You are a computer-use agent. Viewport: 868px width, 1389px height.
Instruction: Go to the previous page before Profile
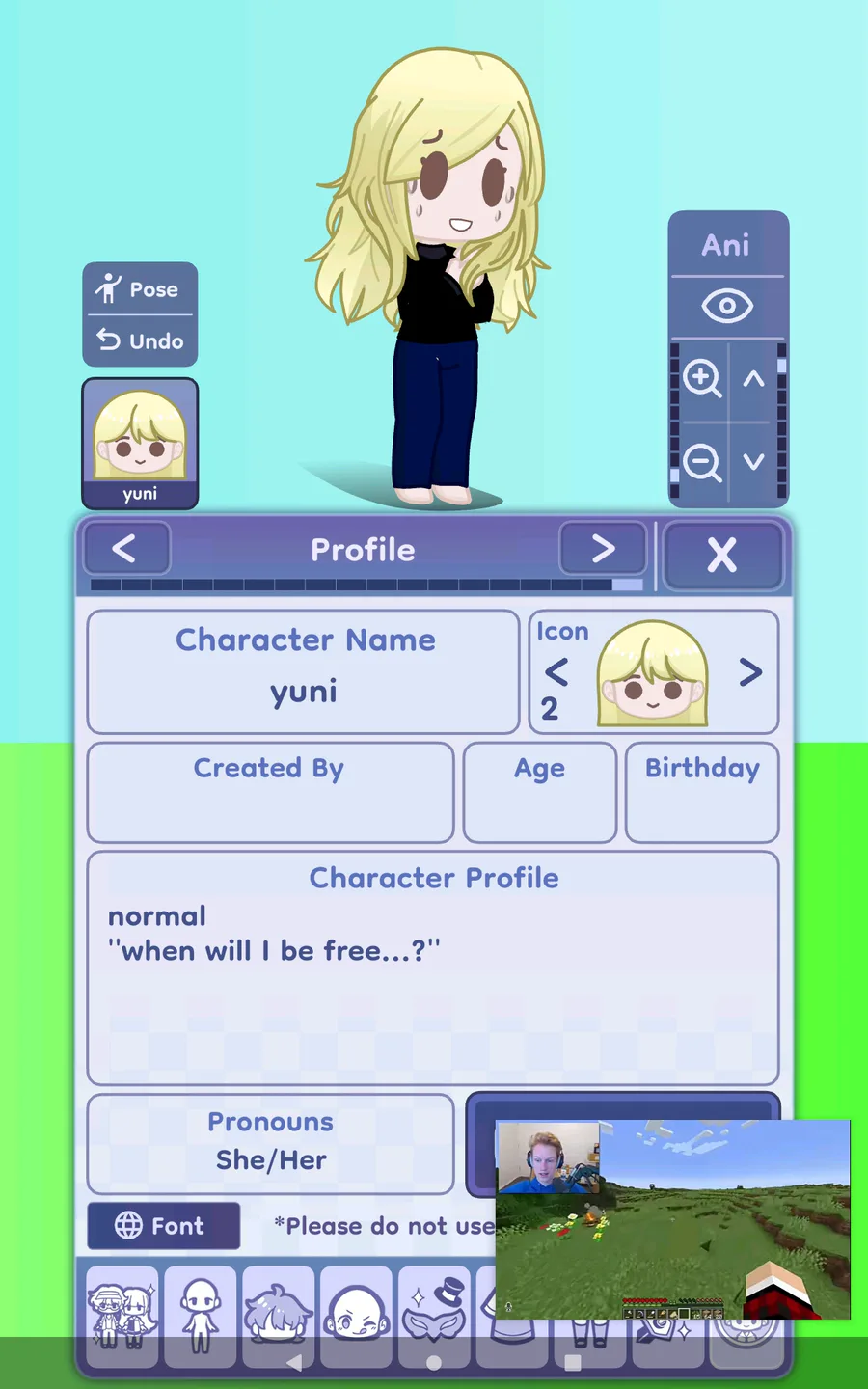click(x=125, y=550)
